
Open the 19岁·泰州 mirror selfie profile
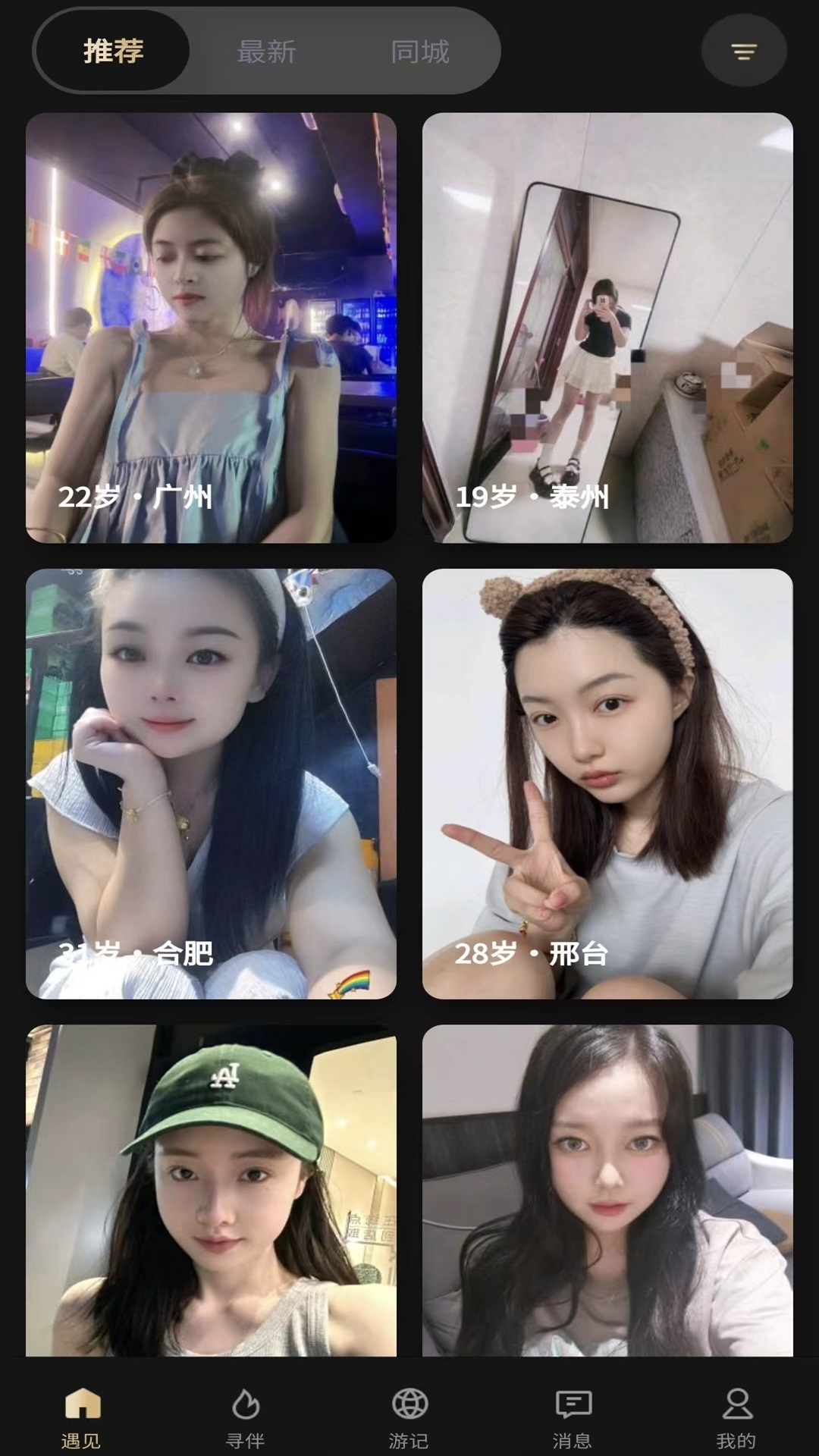point(607,326)
